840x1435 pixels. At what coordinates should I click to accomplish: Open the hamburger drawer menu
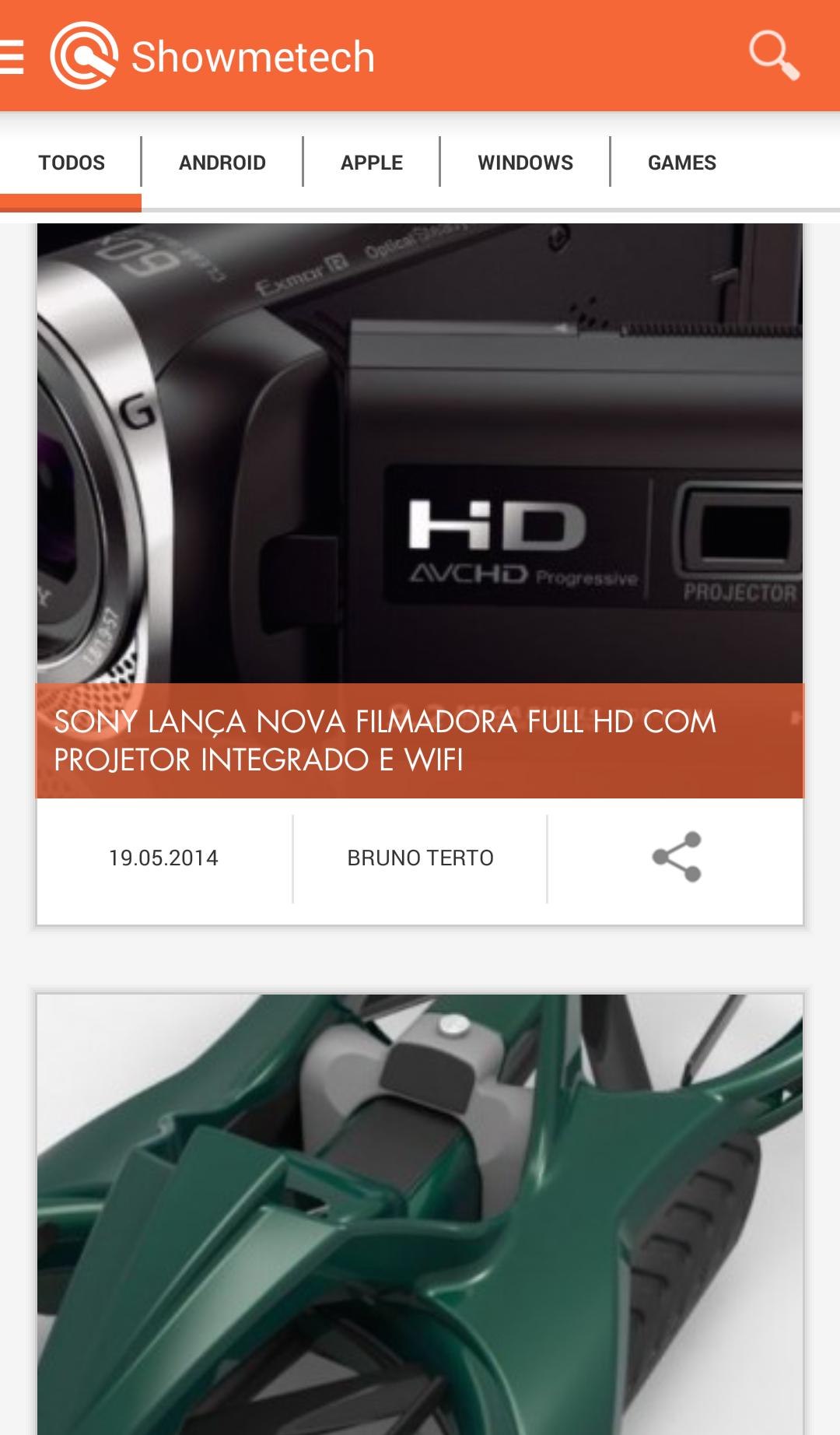[x=12, y=57]
